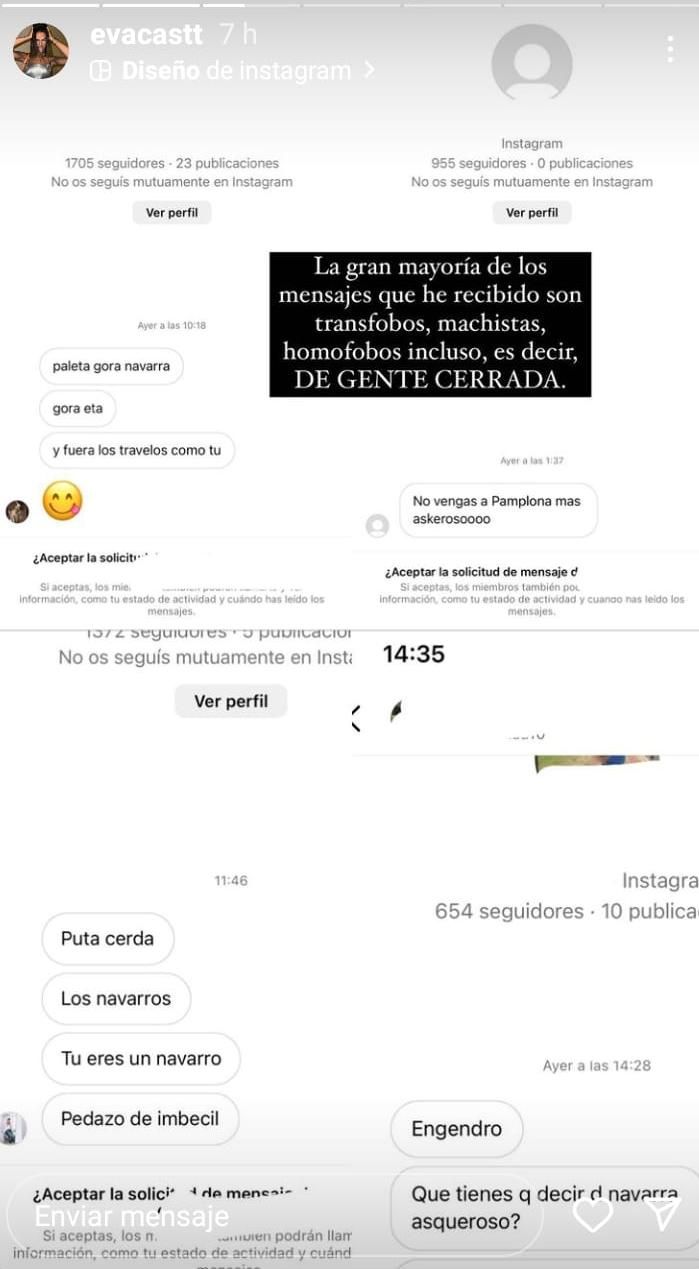Open evacastt's profile picture
The width and height of the screenshot is (699, 1269).
[40, 51]
